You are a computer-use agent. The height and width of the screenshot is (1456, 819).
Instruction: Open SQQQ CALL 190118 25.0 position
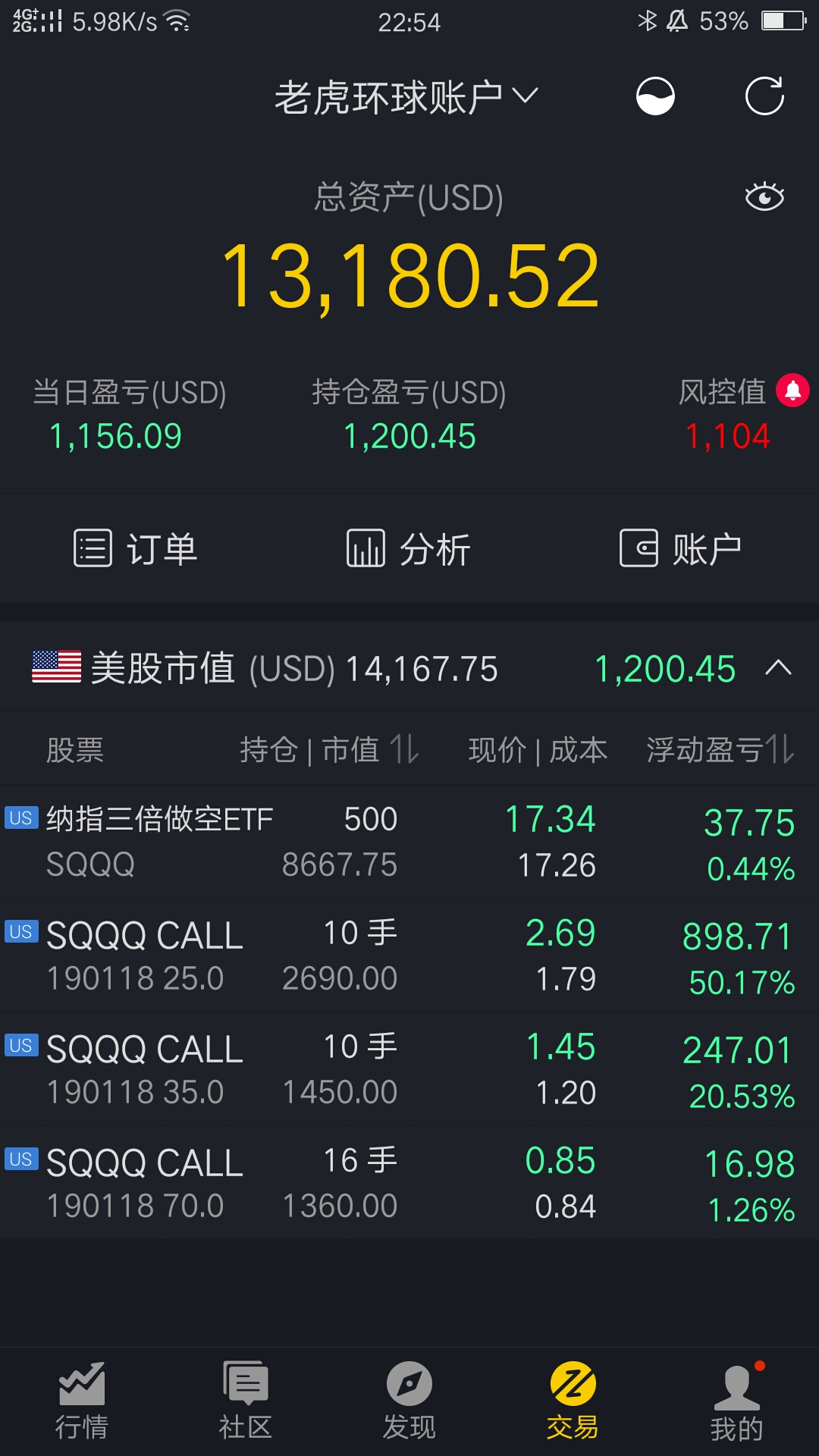pyautogui.click(x=409, y=955)
